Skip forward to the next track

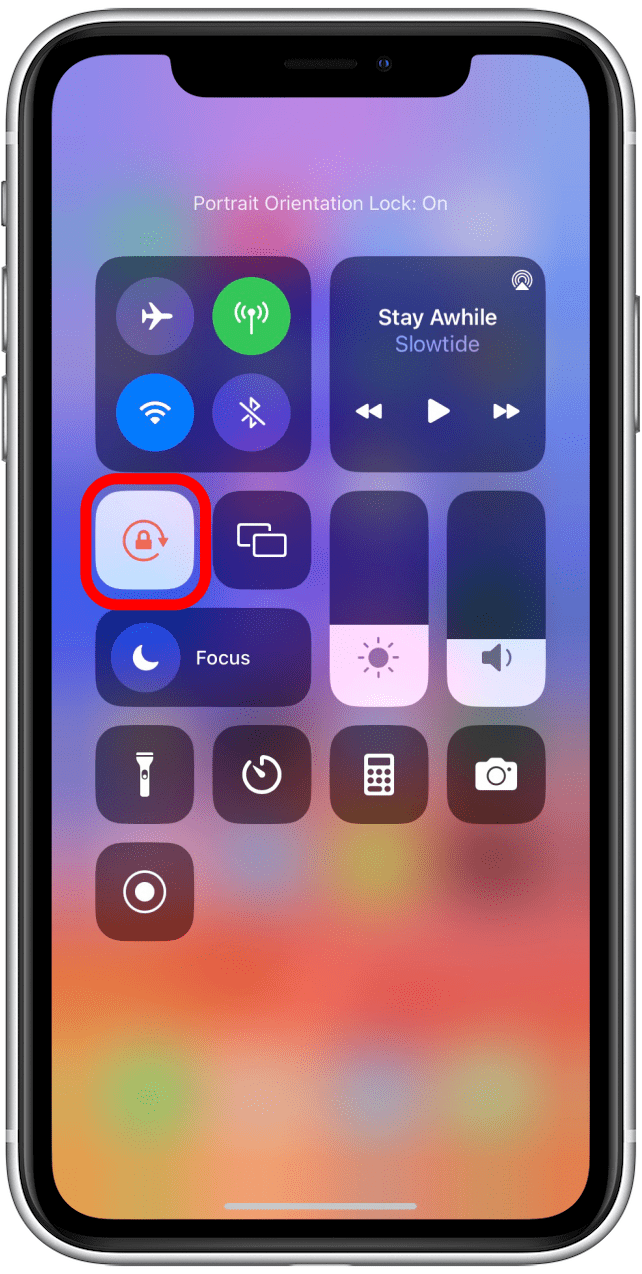coord(507,411)
